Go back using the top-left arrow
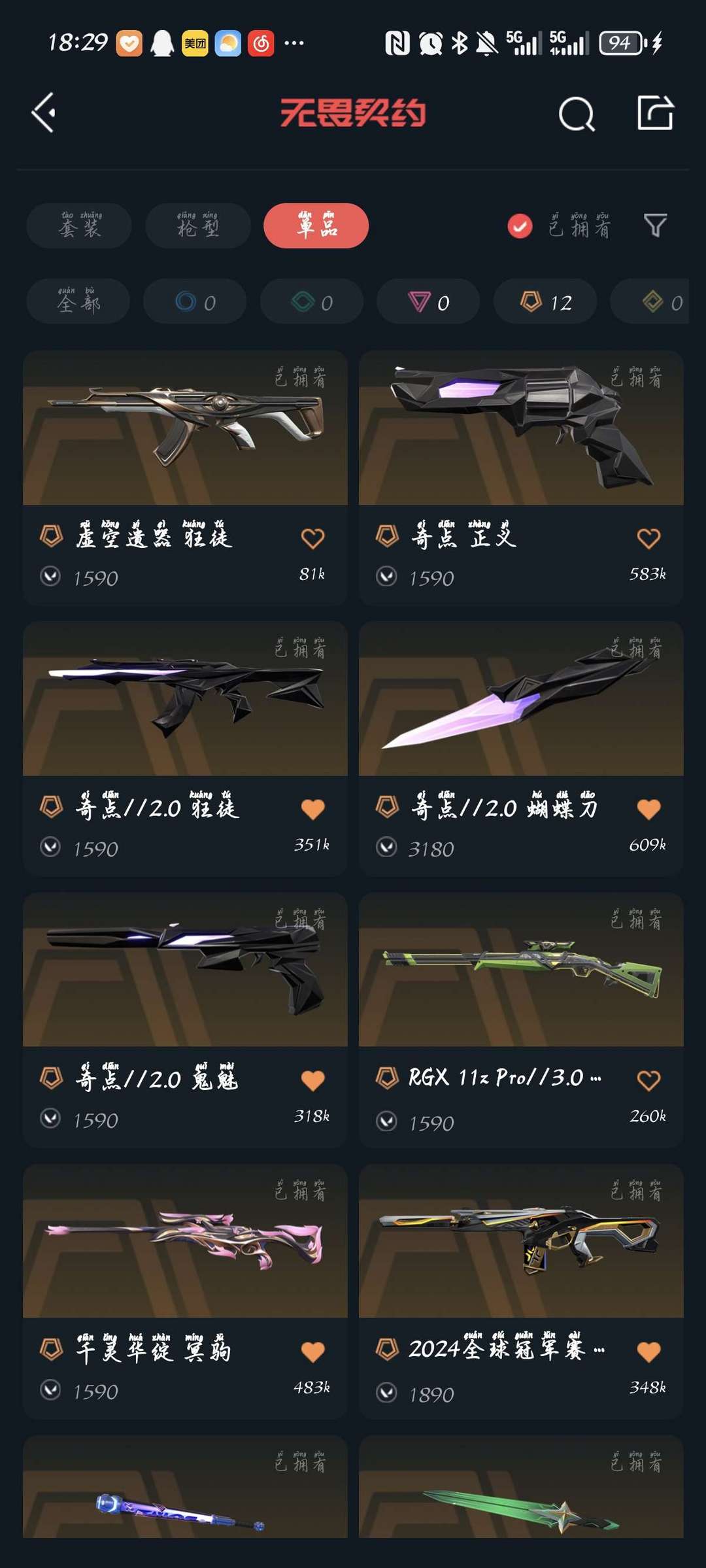Viewport: 706px width, 1568px height. (43, 113)
